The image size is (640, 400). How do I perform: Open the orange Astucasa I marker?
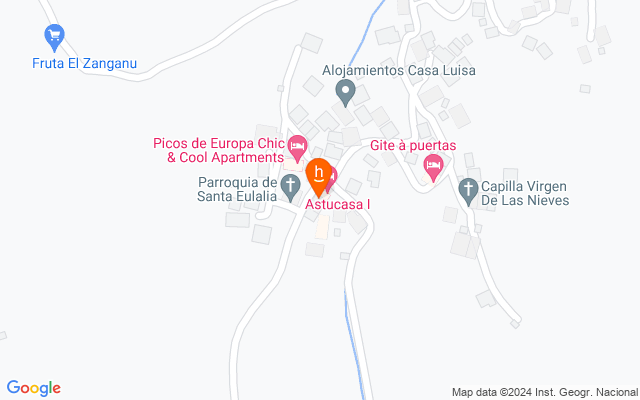pos(318,178)
